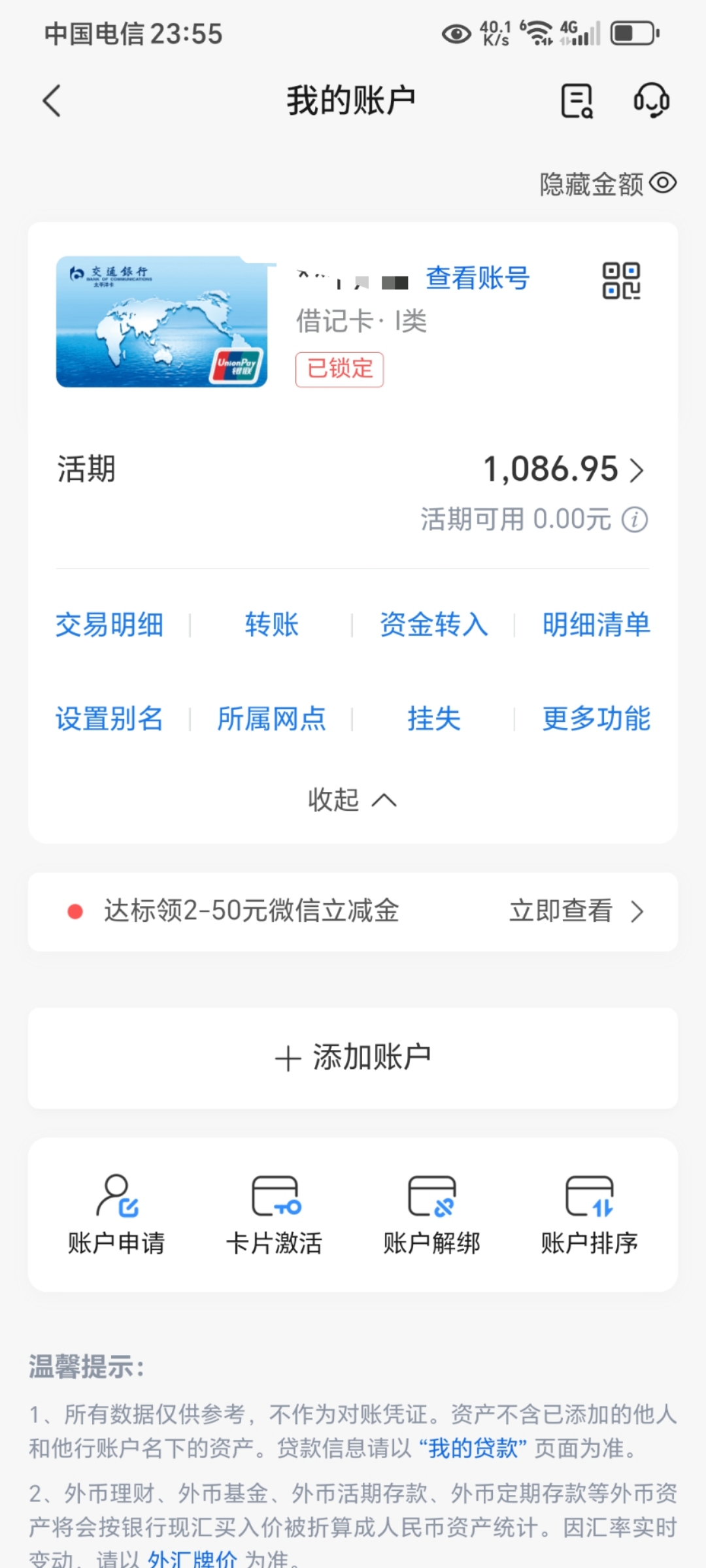Open 明细清单
Screen dimensions: 706x1568
[596, 625]
